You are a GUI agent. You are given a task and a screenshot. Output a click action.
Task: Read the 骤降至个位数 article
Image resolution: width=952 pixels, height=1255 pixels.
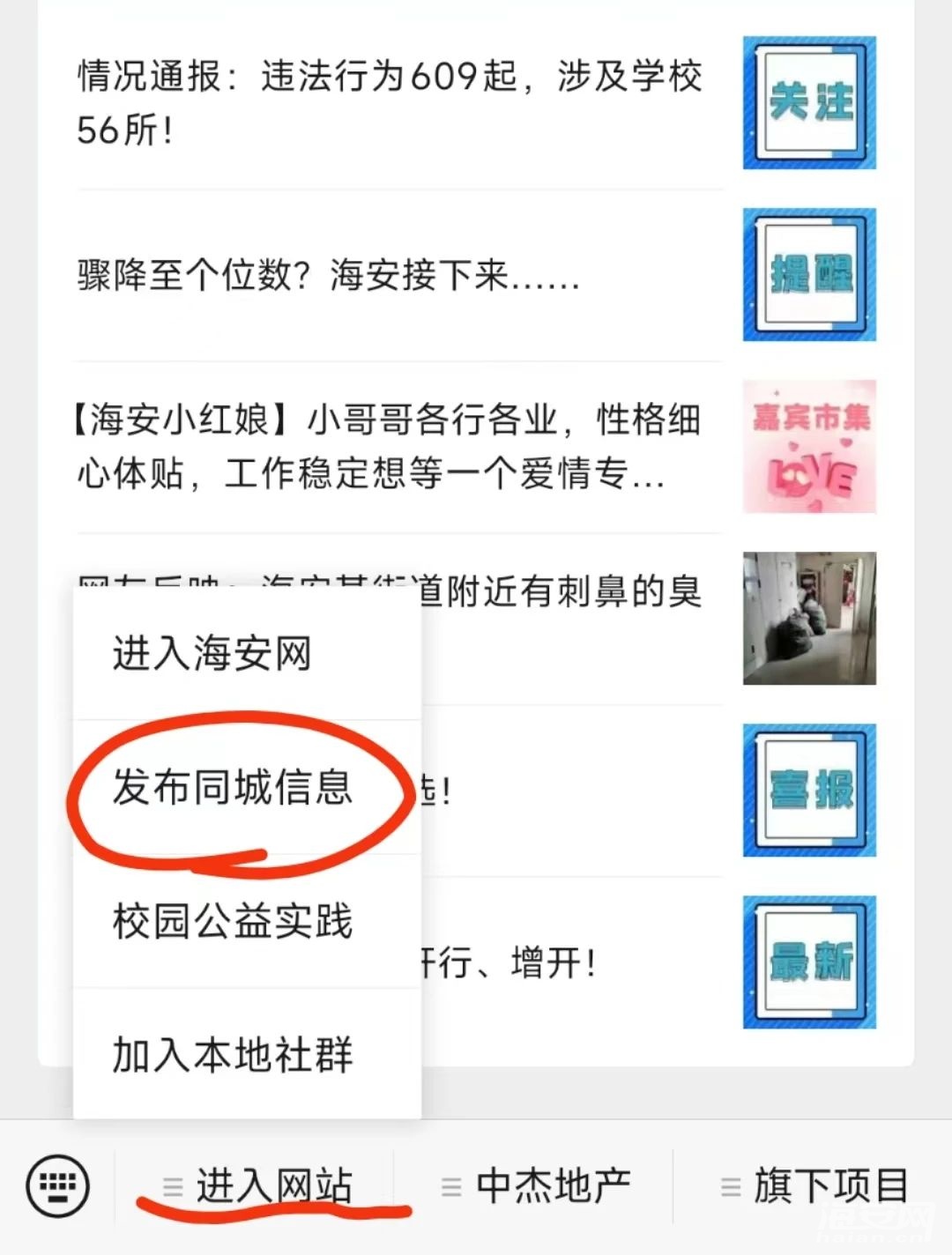click(x=328, y=276)
